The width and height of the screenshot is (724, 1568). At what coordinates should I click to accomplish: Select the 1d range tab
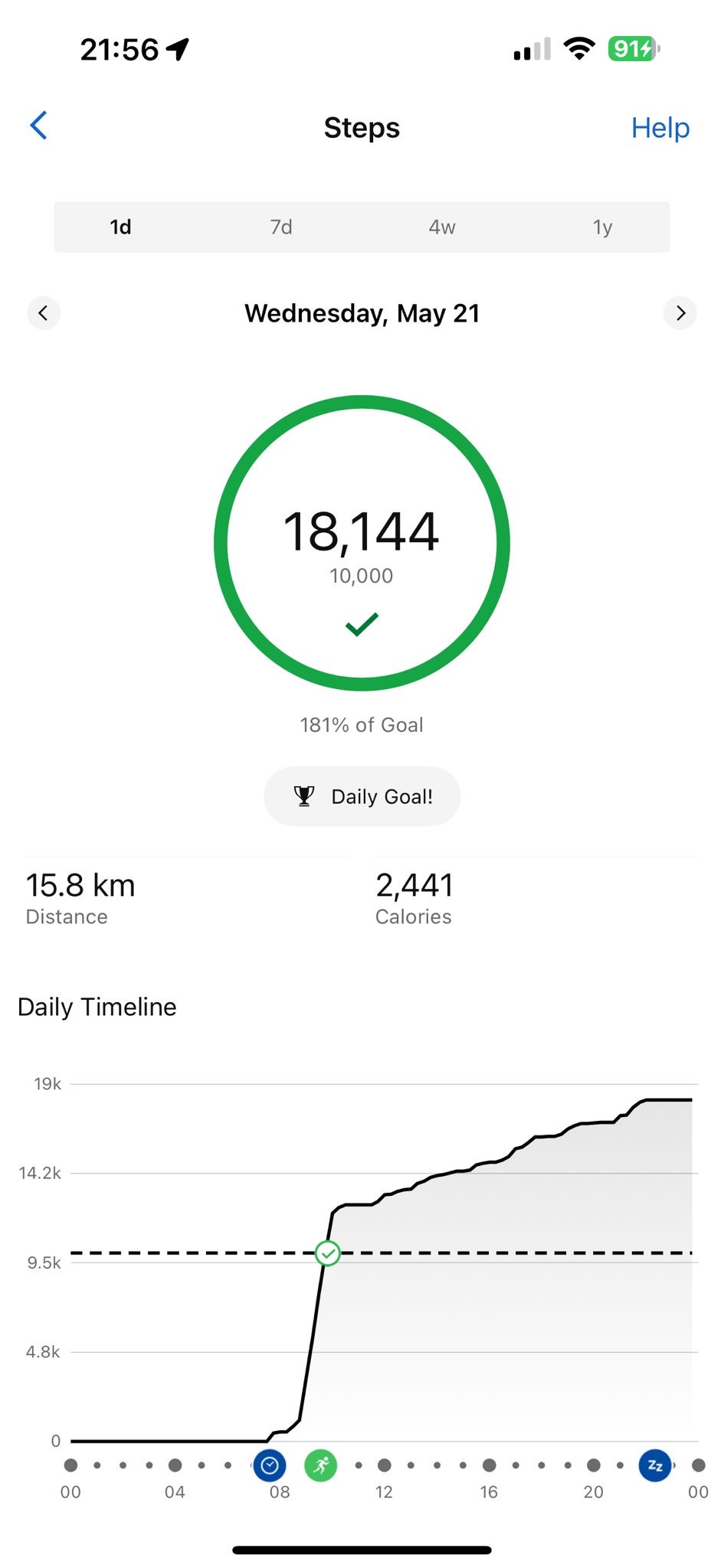(120, 227)
